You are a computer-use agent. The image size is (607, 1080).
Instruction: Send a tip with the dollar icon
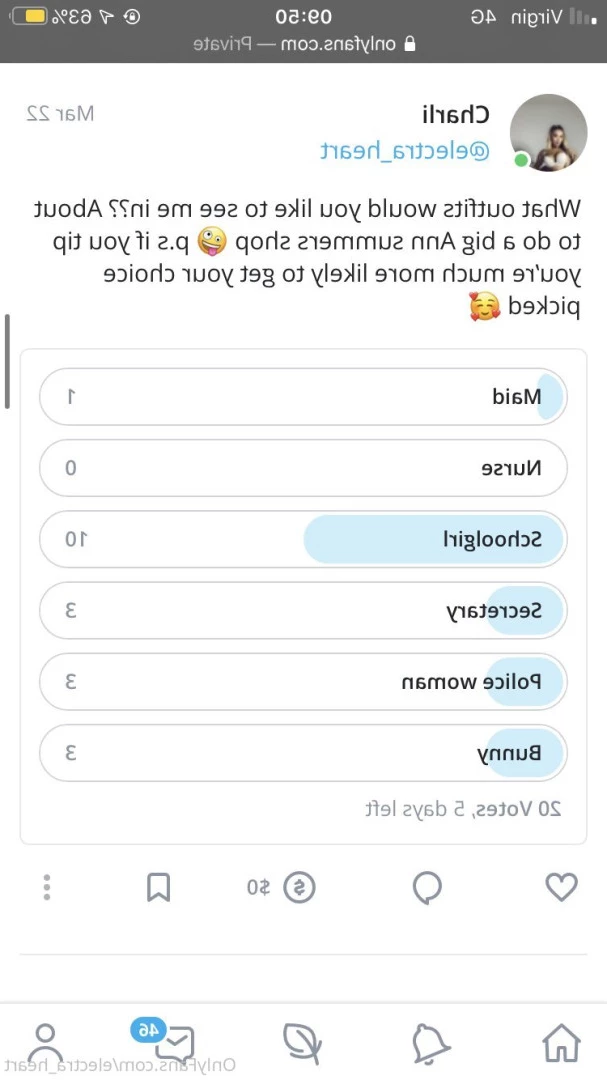click(x=281, y=887)
